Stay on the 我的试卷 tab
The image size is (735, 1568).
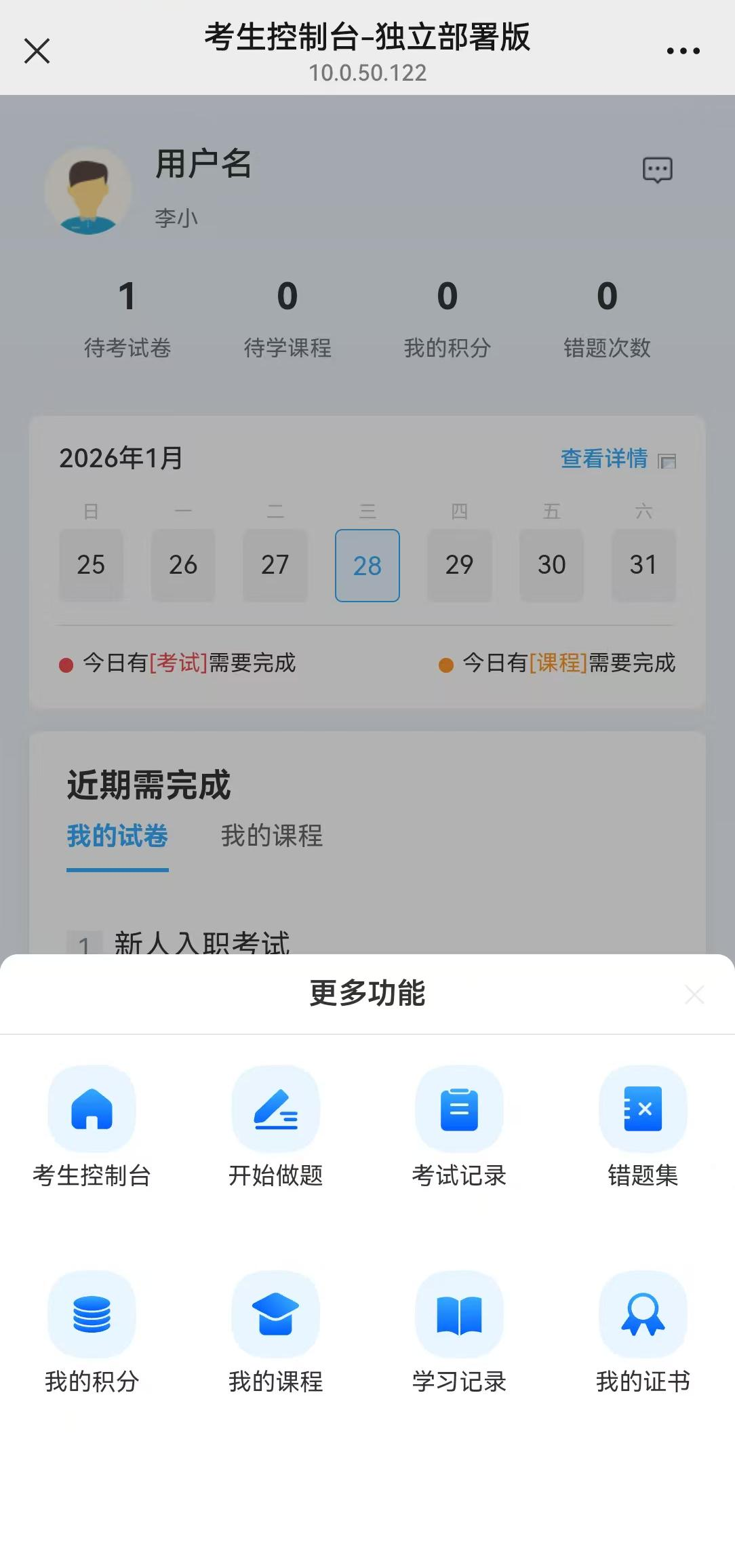(118, 836)
